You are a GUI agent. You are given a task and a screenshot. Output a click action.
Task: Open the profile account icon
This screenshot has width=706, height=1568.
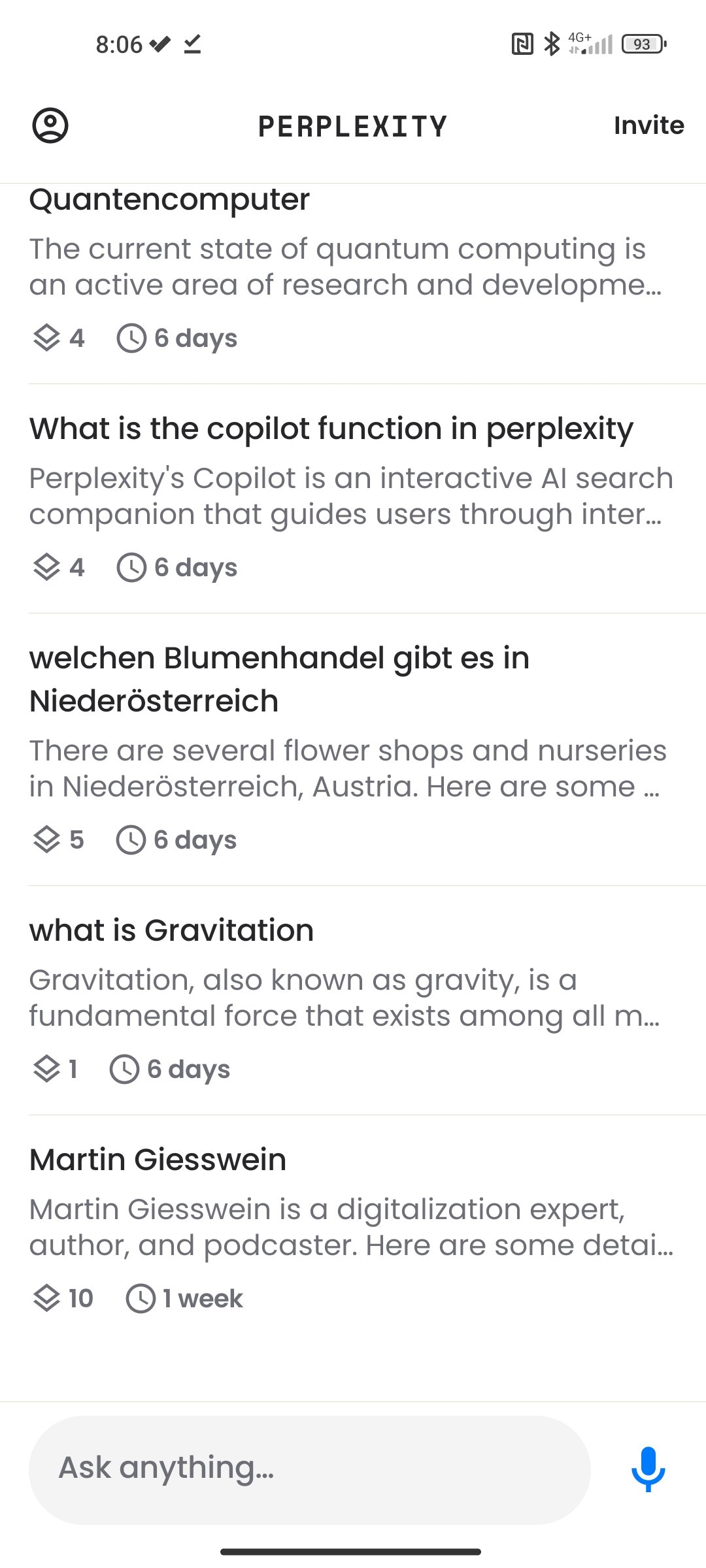50,125
